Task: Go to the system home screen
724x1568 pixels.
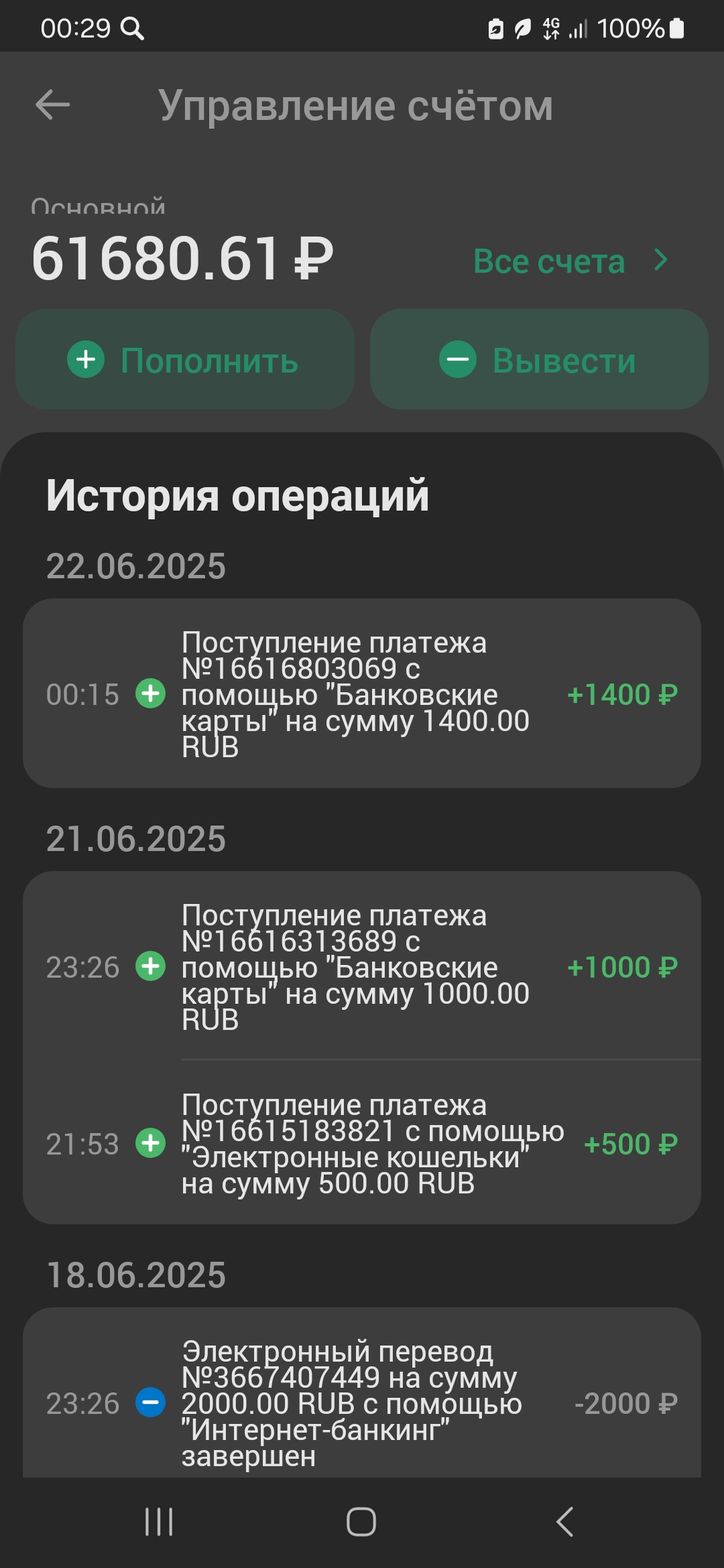Action: (x=361, y=1521)
